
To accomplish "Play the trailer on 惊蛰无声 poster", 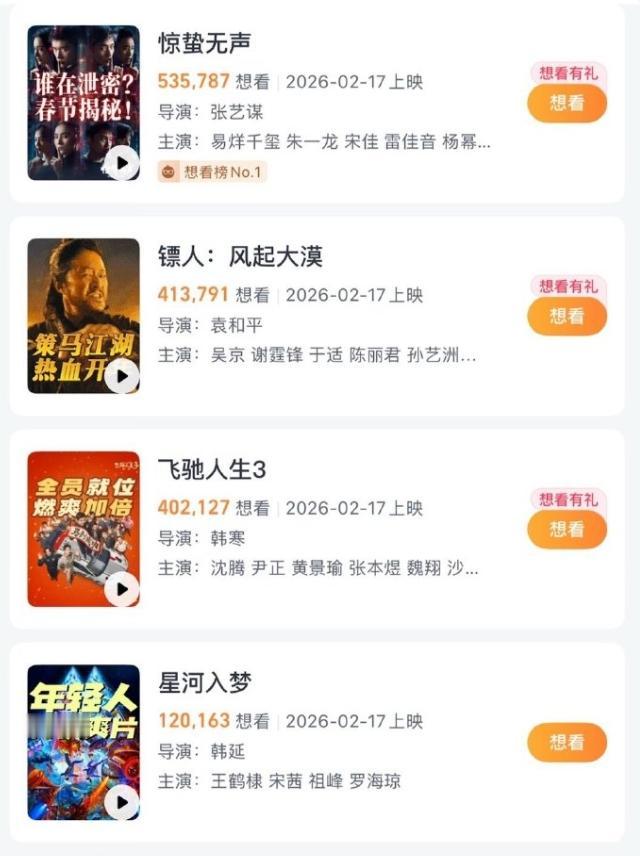I will pos(122,162).
